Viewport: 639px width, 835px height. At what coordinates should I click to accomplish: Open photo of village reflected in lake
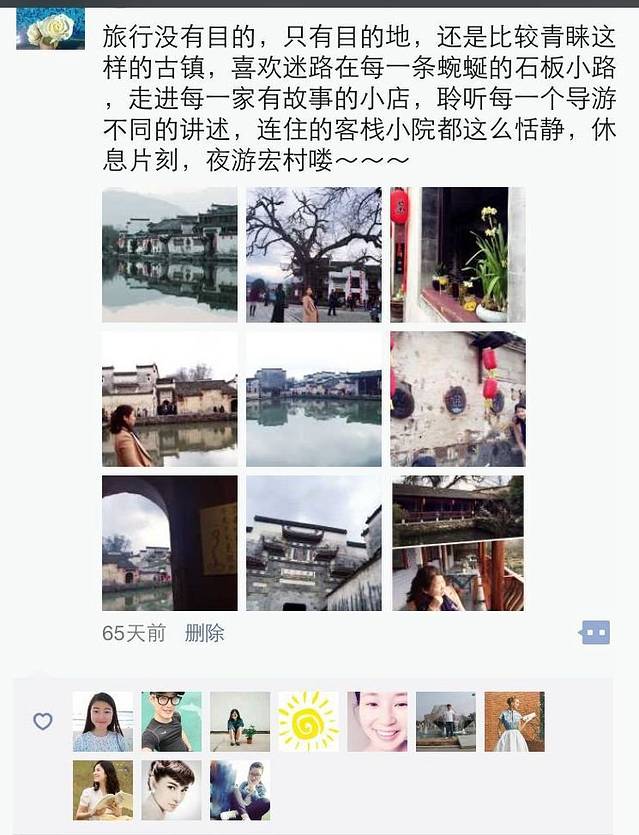(169, 254)
